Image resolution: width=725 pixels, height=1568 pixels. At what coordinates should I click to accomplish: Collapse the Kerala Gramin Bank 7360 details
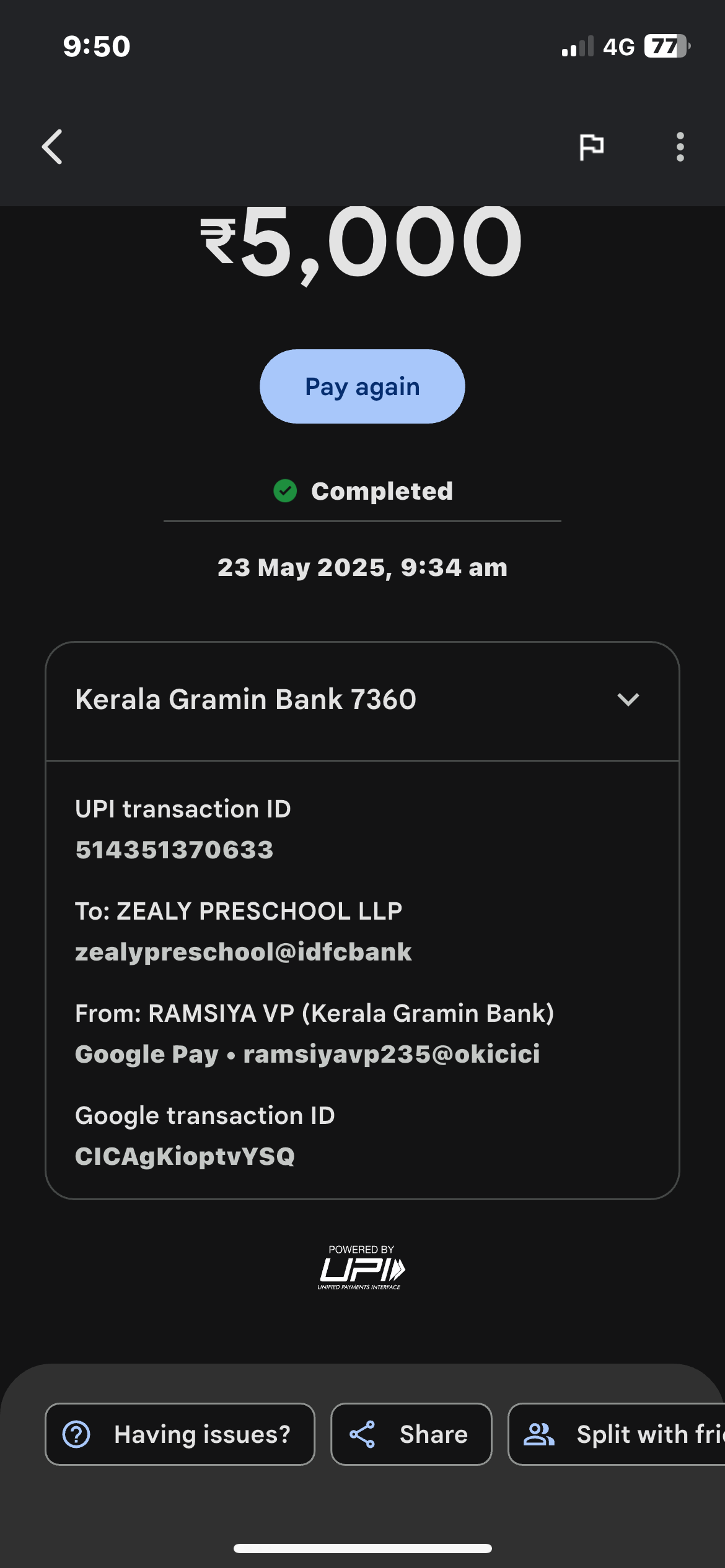(628, 700)
